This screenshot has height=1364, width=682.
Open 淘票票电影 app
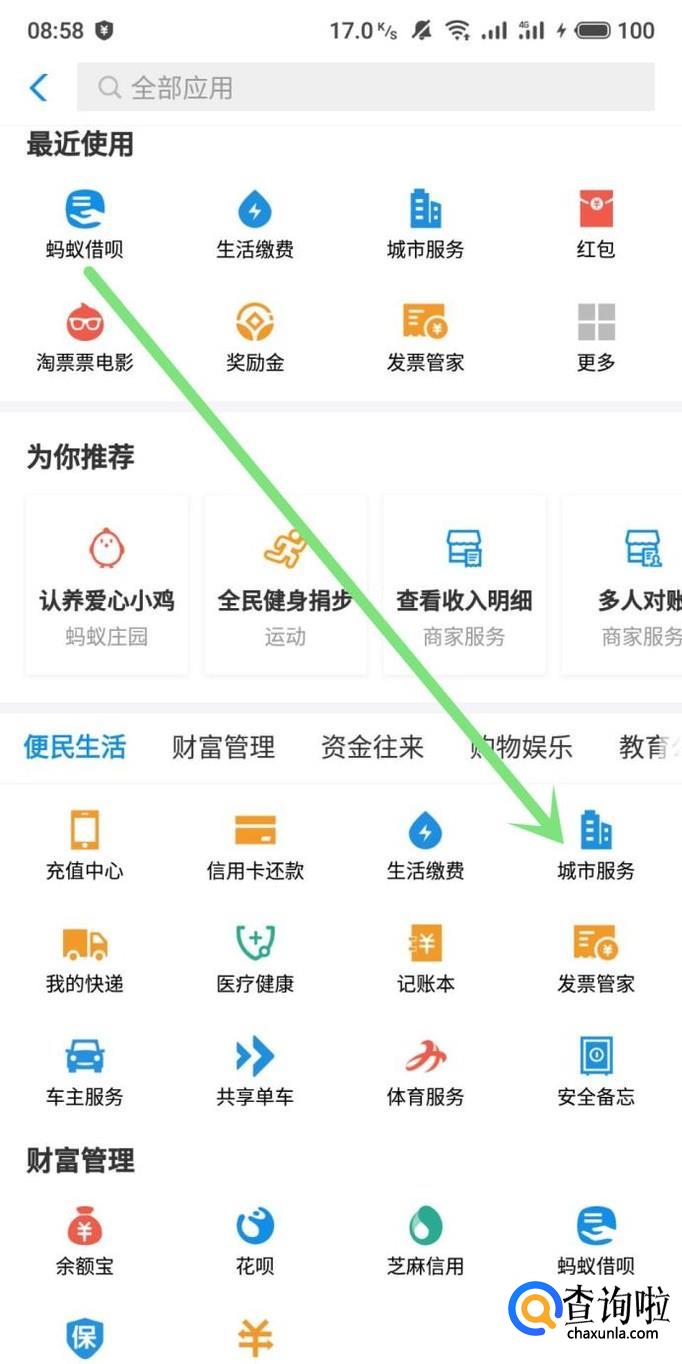(x=85, y=338)
